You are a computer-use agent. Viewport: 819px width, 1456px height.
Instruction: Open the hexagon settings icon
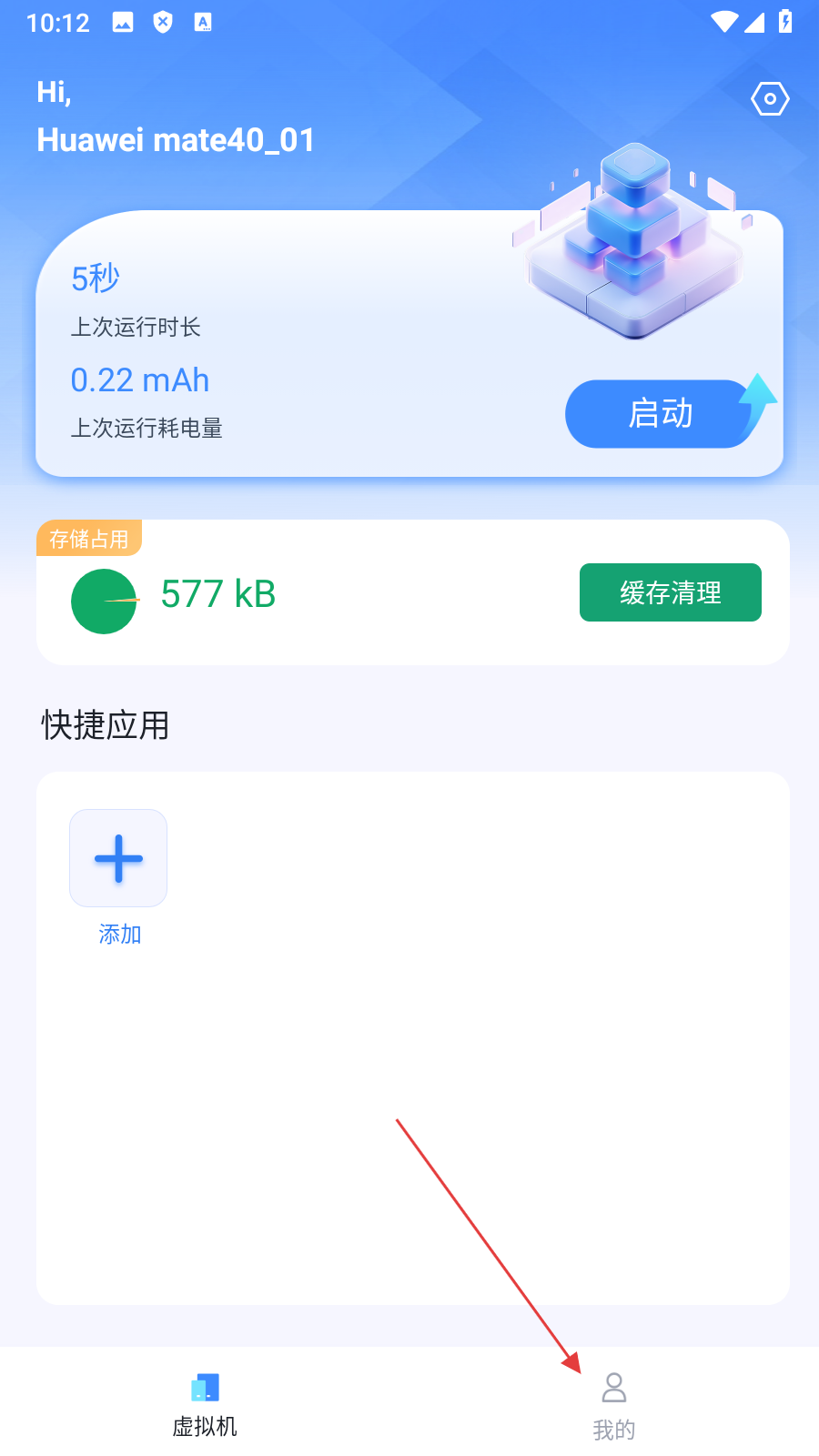click(770, 98)
